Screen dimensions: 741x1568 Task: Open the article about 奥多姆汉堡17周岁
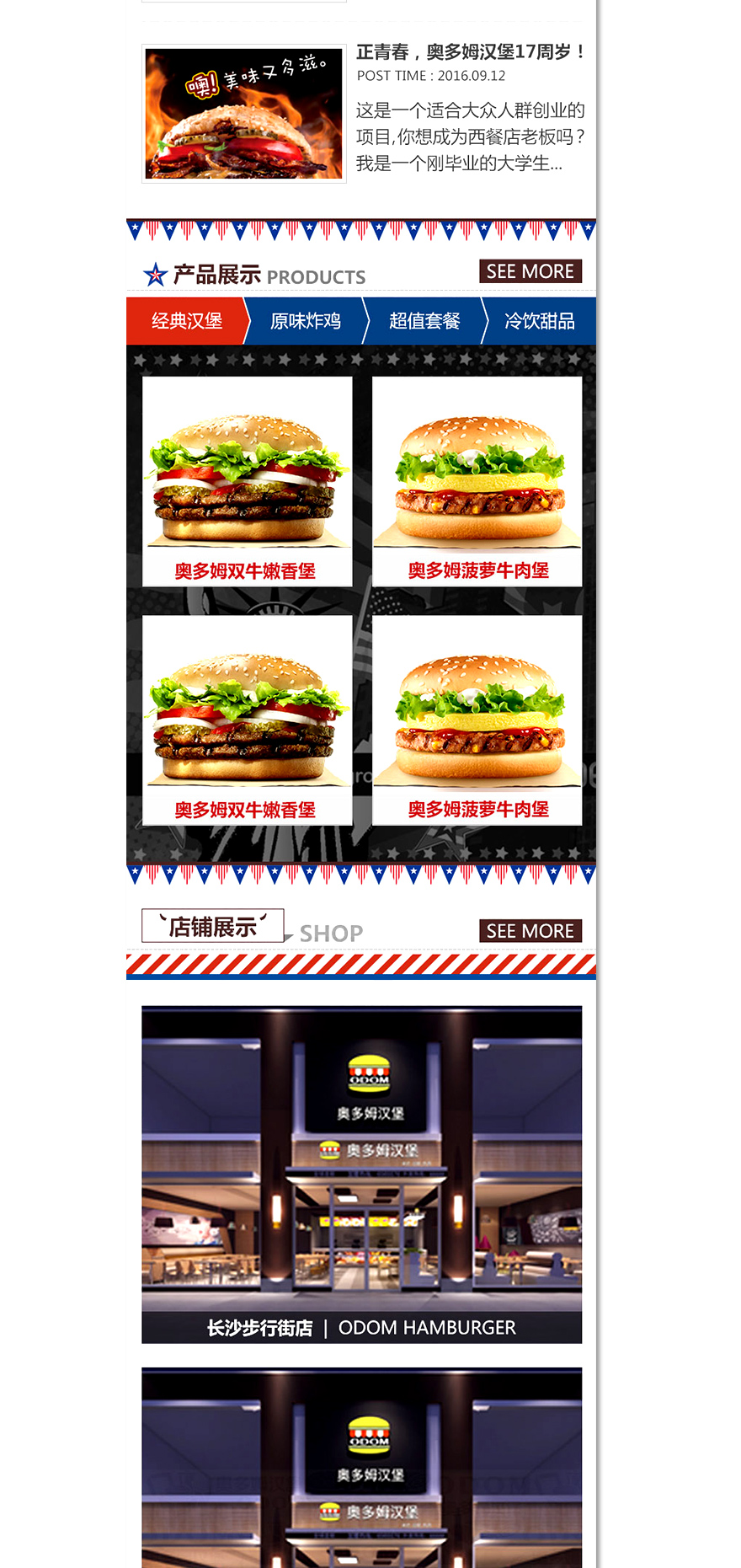(x=471, y=52)
